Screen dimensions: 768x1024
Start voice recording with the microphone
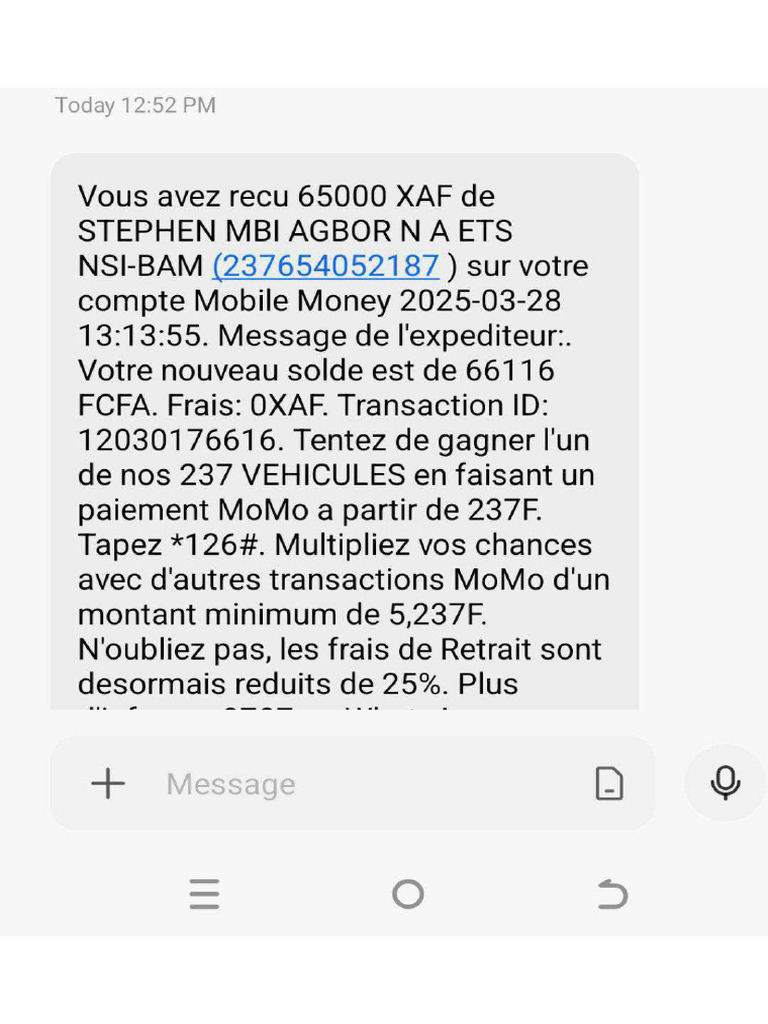[725, 783]
